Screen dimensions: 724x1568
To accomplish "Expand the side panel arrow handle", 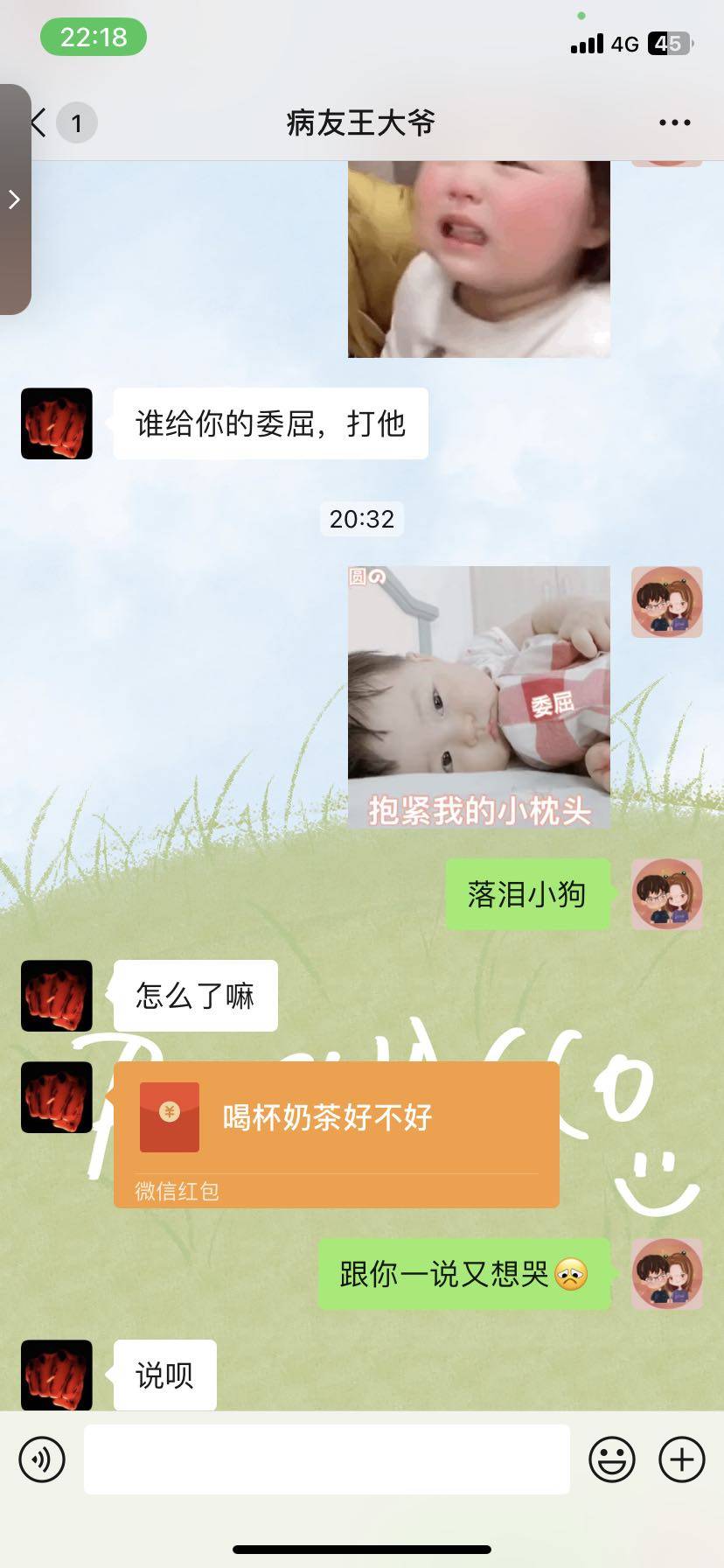I will point(14,199).
